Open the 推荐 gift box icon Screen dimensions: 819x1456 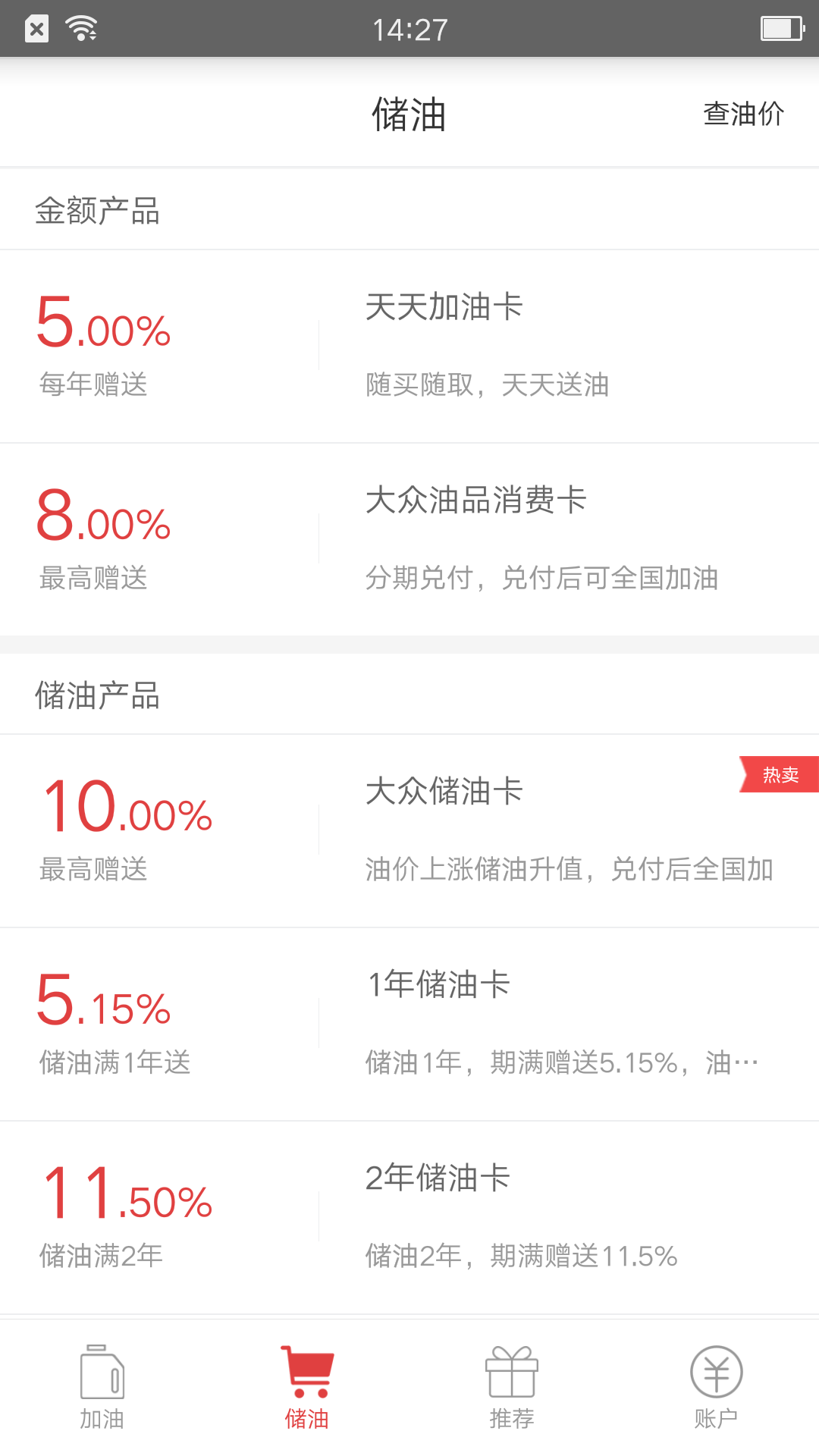point(512,1373)
